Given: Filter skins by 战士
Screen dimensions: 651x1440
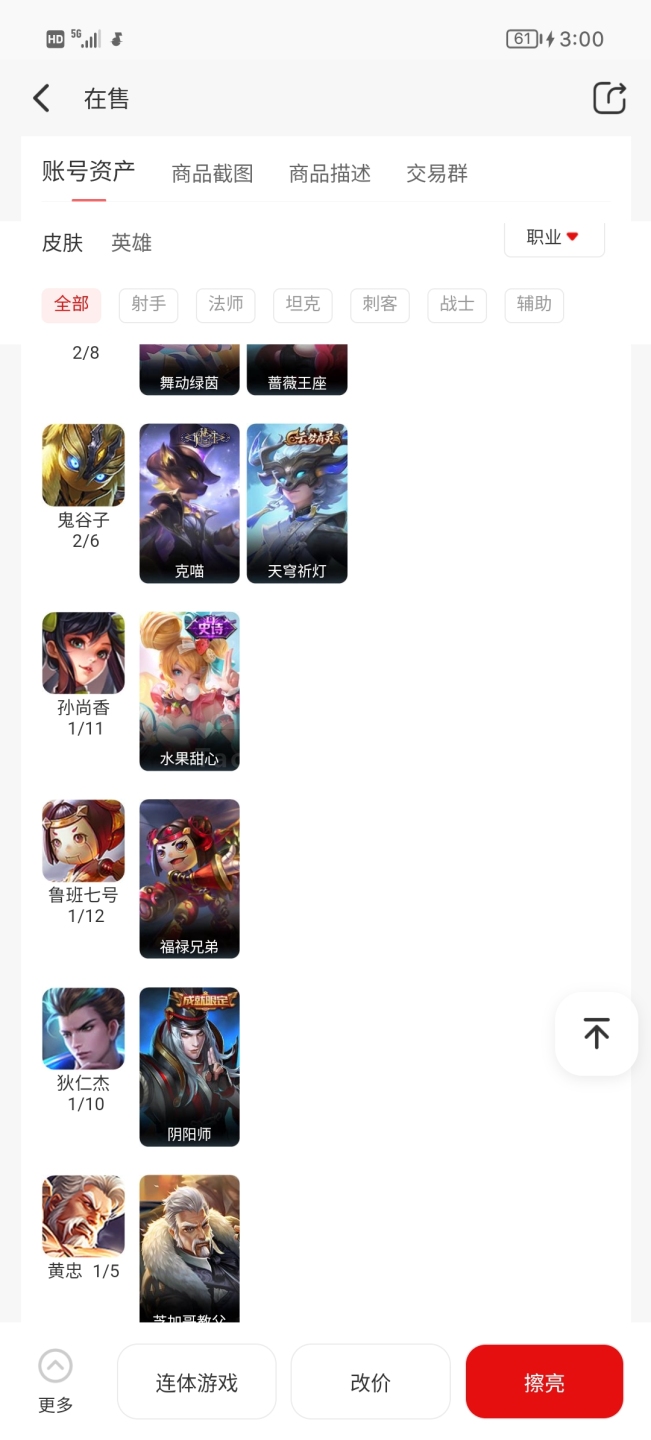Looking at the screenshot, I should coord(456,304).
